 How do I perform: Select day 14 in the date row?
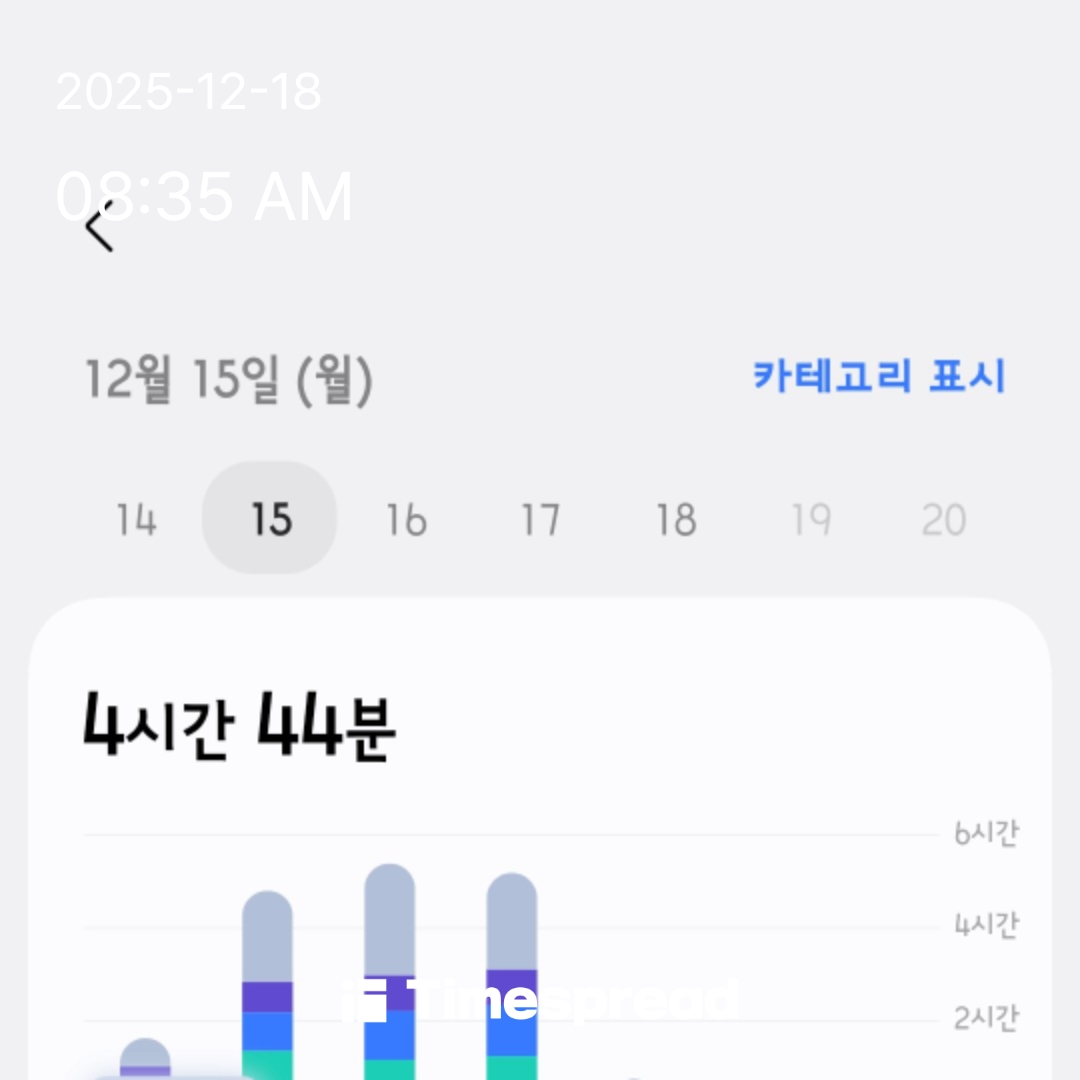coord(136,520)
